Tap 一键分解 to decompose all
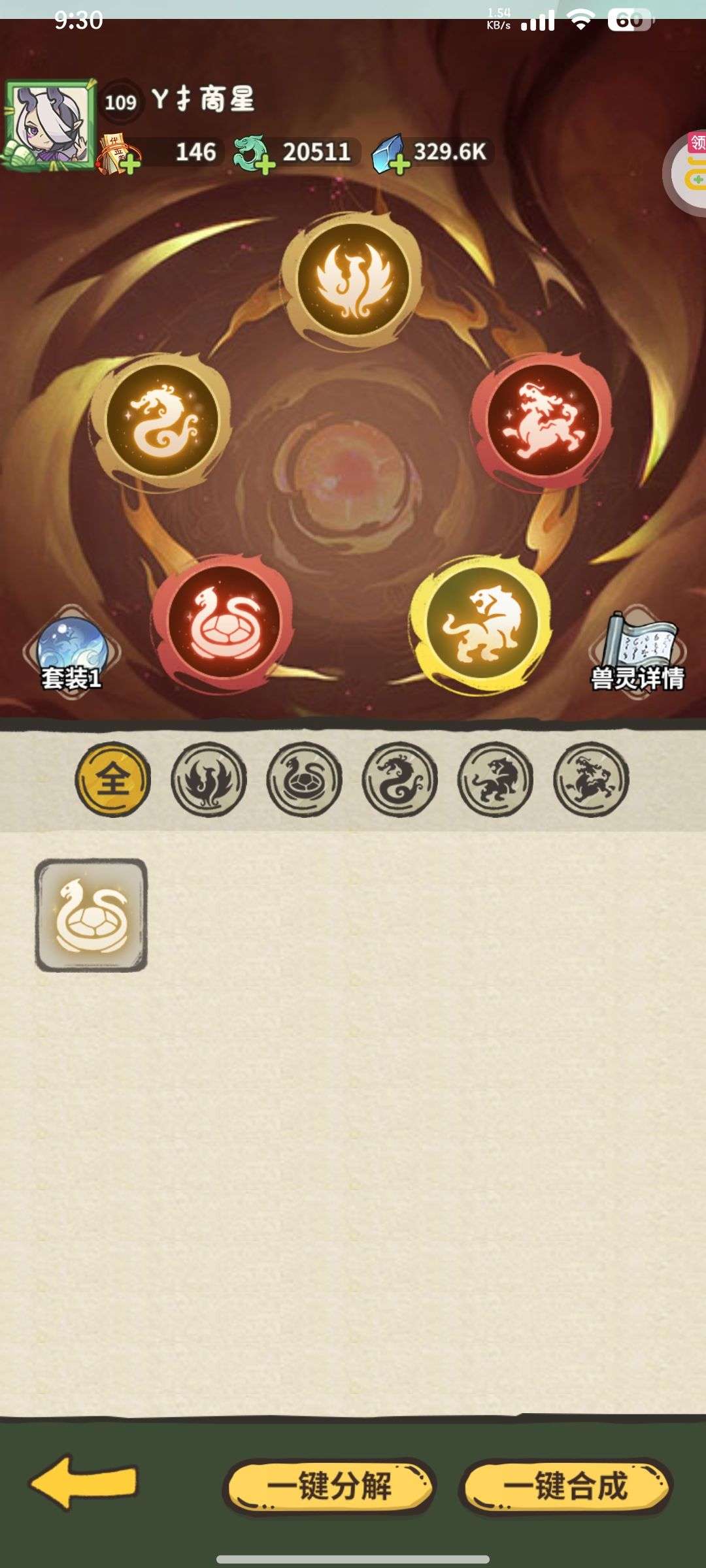Image resolution: width=706 pixels, height=1568 pixels. pos(329,1486)
